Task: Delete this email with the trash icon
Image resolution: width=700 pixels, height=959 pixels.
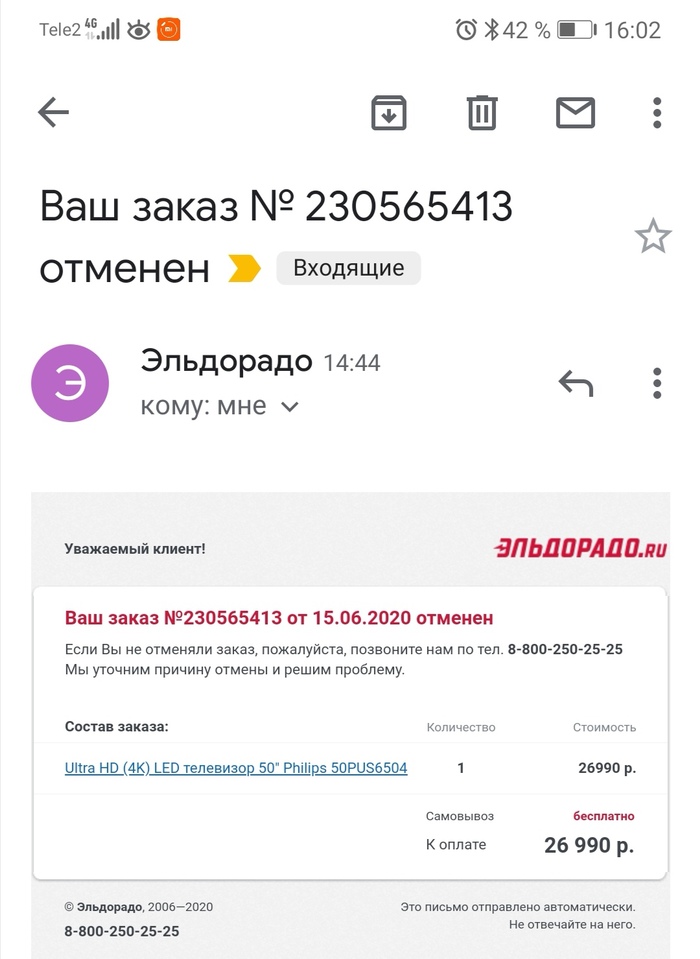Action: (x=482, y=113)
